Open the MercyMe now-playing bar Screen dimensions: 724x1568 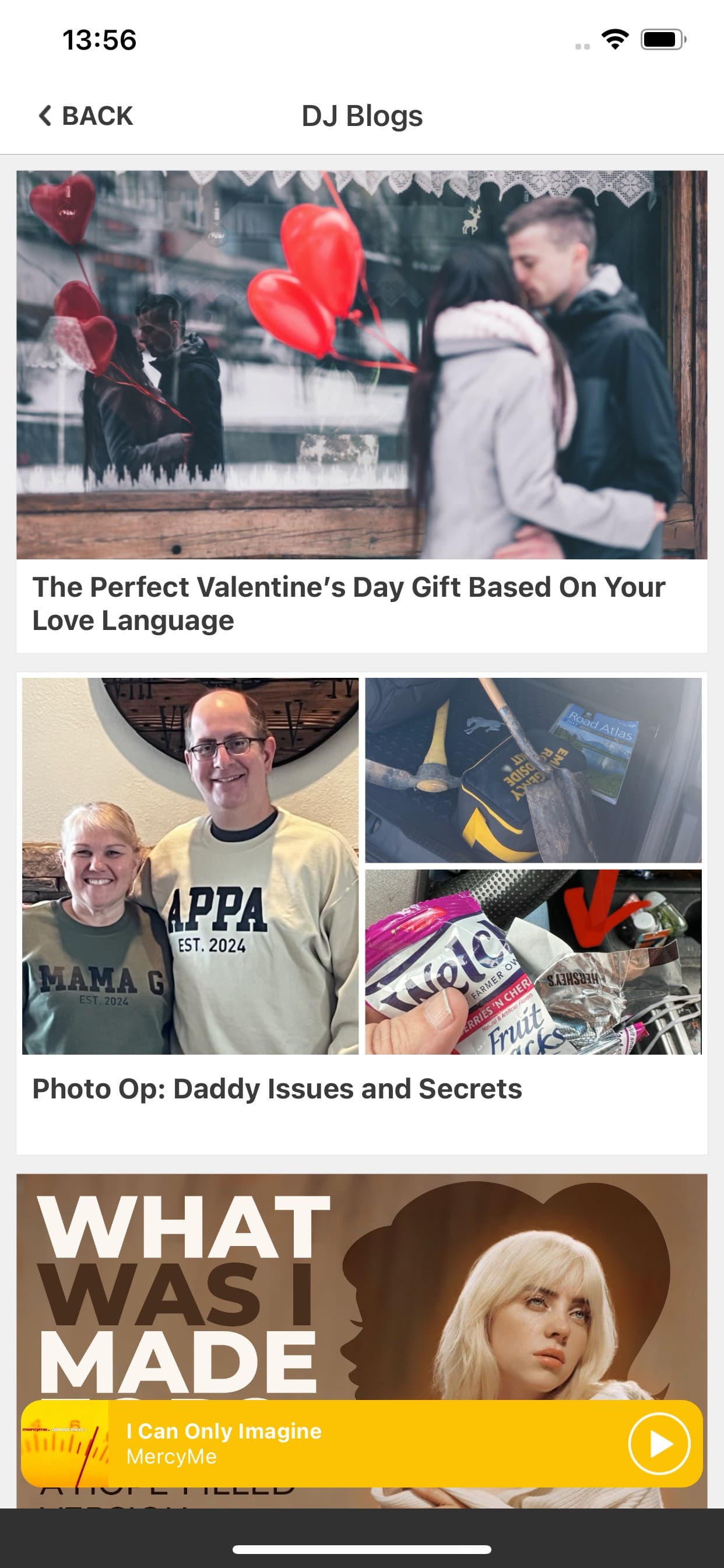pyautogui.click(x=362, y=1443)
